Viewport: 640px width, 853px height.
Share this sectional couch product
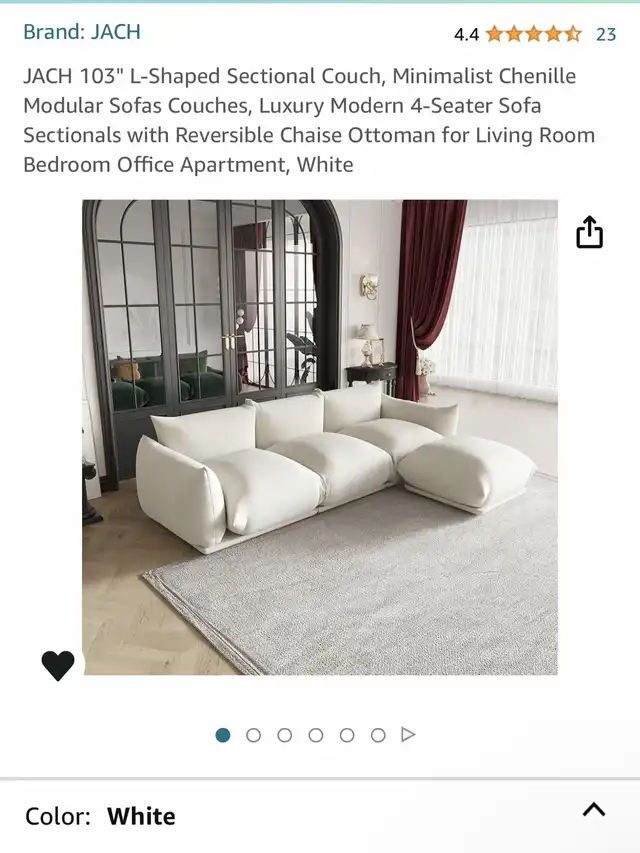pos(590,232)
